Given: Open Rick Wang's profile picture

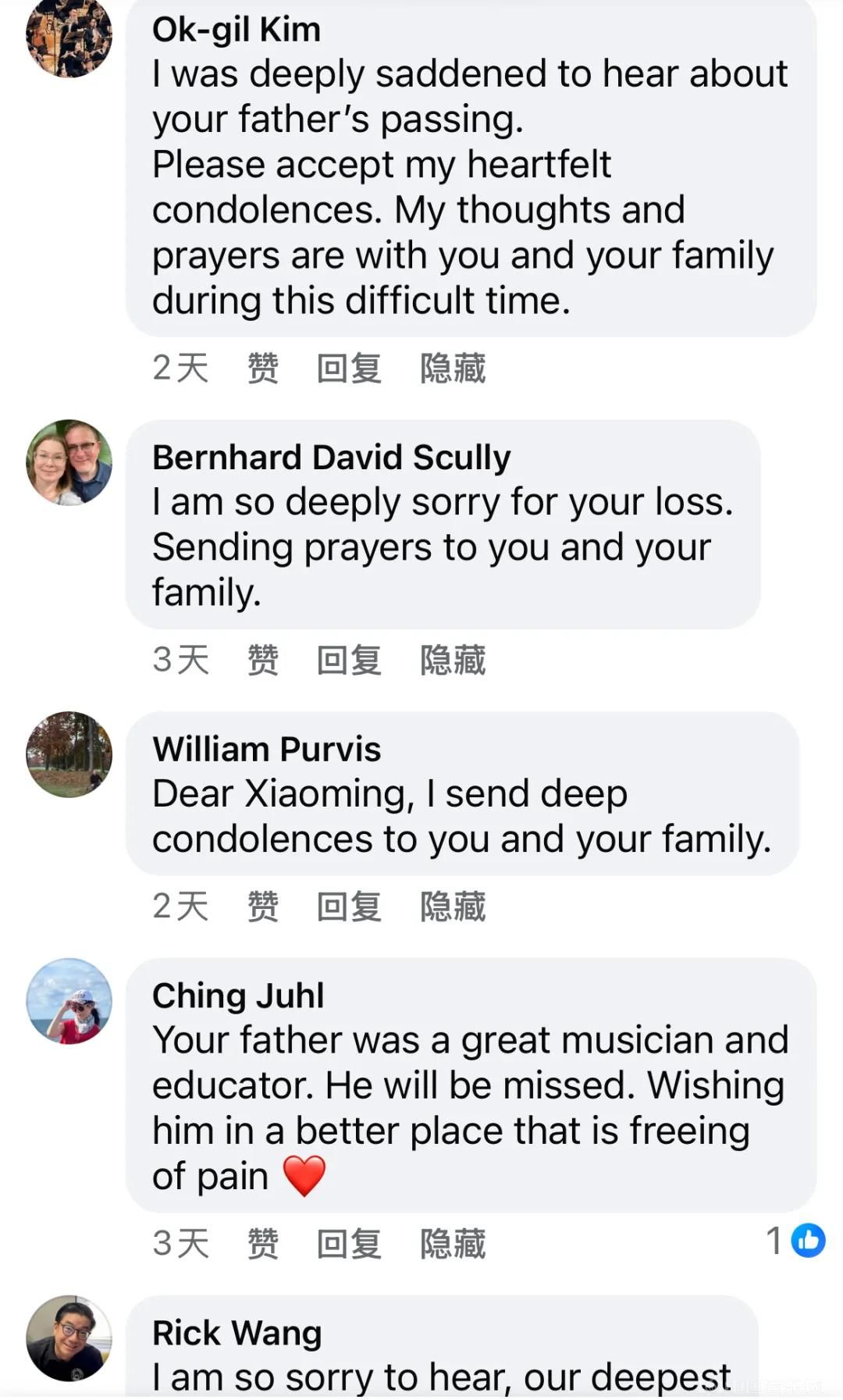Looking at the screenshot, I should click(69, 1338).
